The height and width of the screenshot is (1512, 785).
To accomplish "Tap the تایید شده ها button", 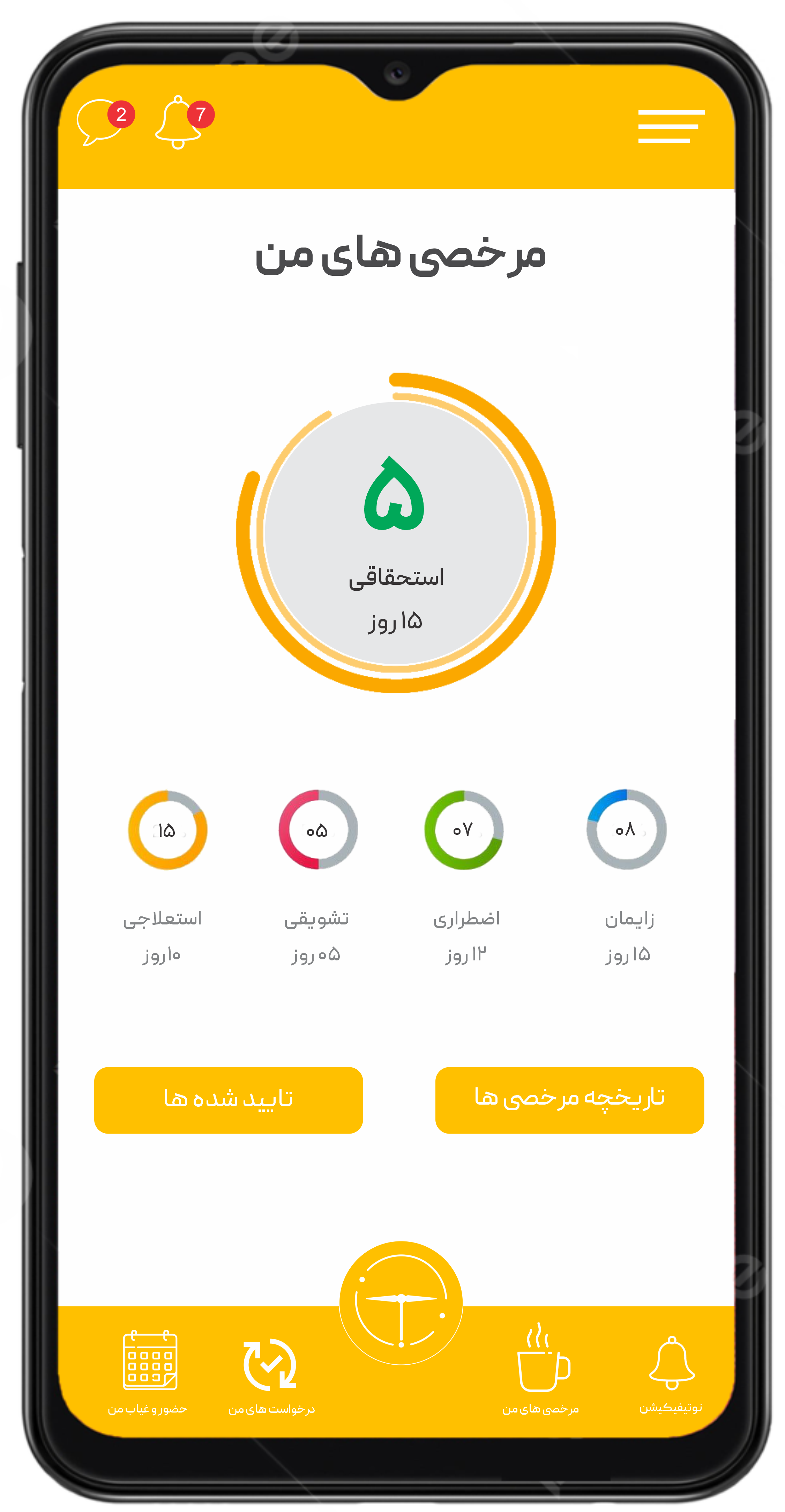I will tap(228, 1099).
